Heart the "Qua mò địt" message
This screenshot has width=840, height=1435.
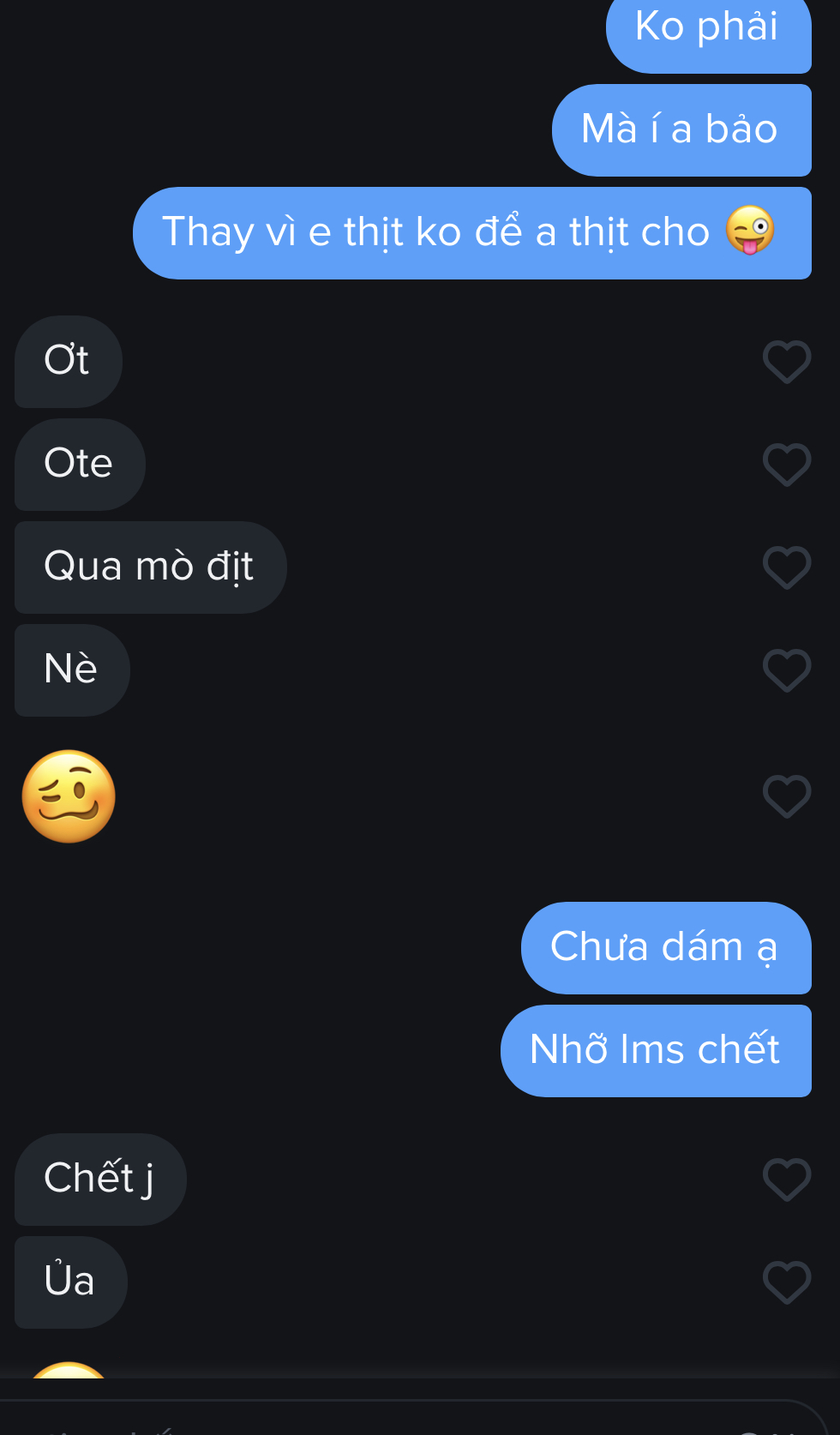pos(786,567)
